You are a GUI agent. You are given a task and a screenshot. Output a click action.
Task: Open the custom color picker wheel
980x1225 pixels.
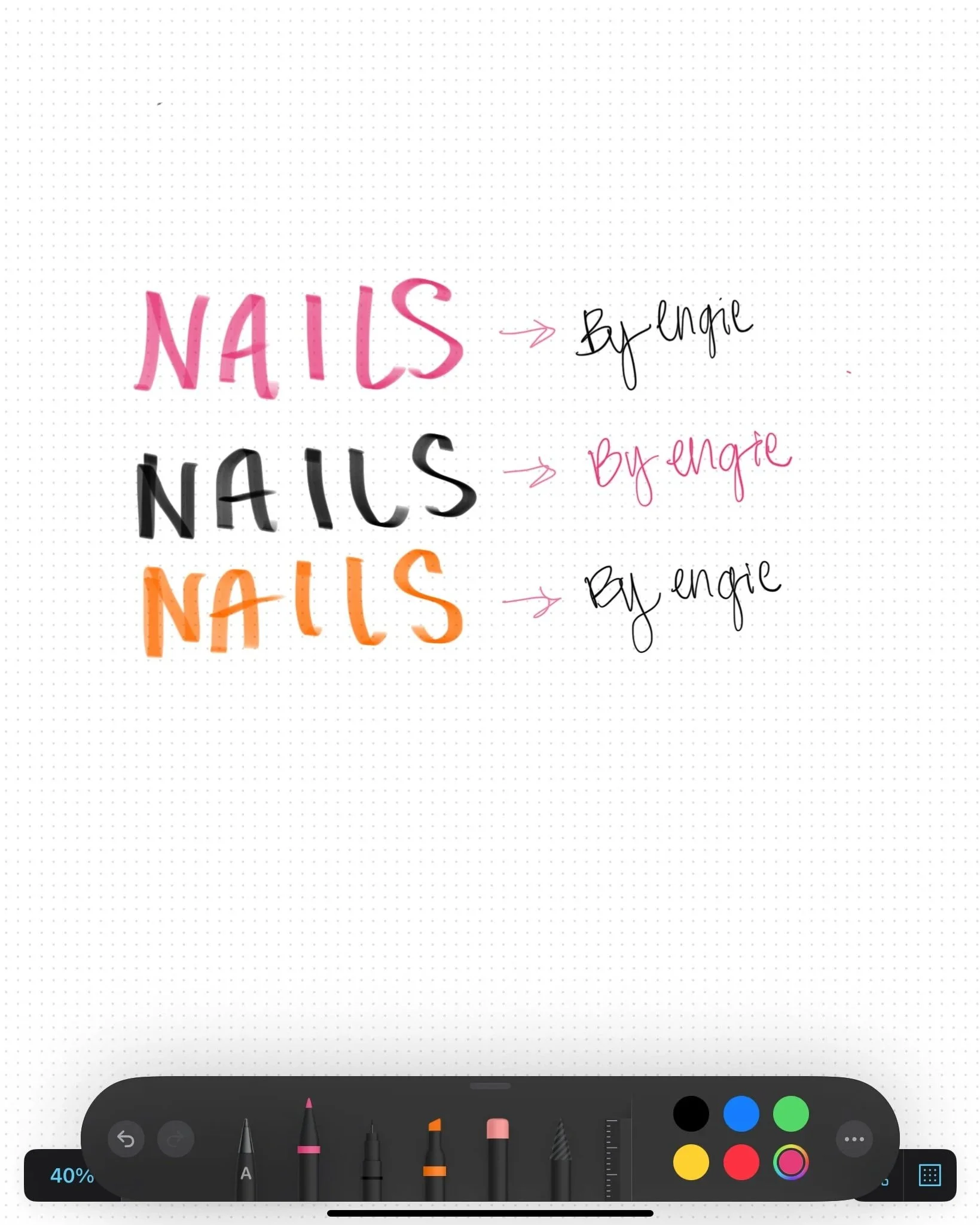point(790,1162)
